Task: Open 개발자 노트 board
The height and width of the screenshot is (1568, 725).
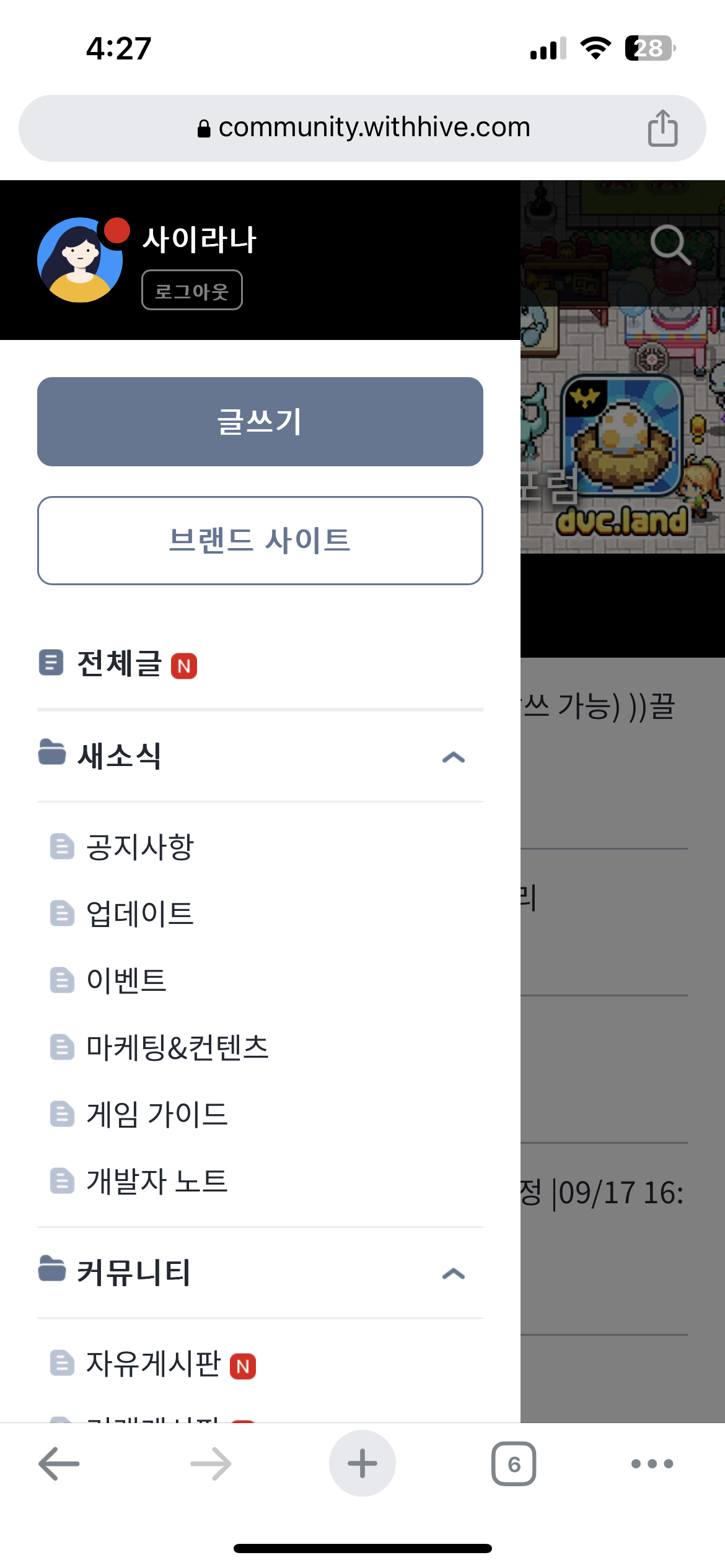Action: (x=157, y=1181)
